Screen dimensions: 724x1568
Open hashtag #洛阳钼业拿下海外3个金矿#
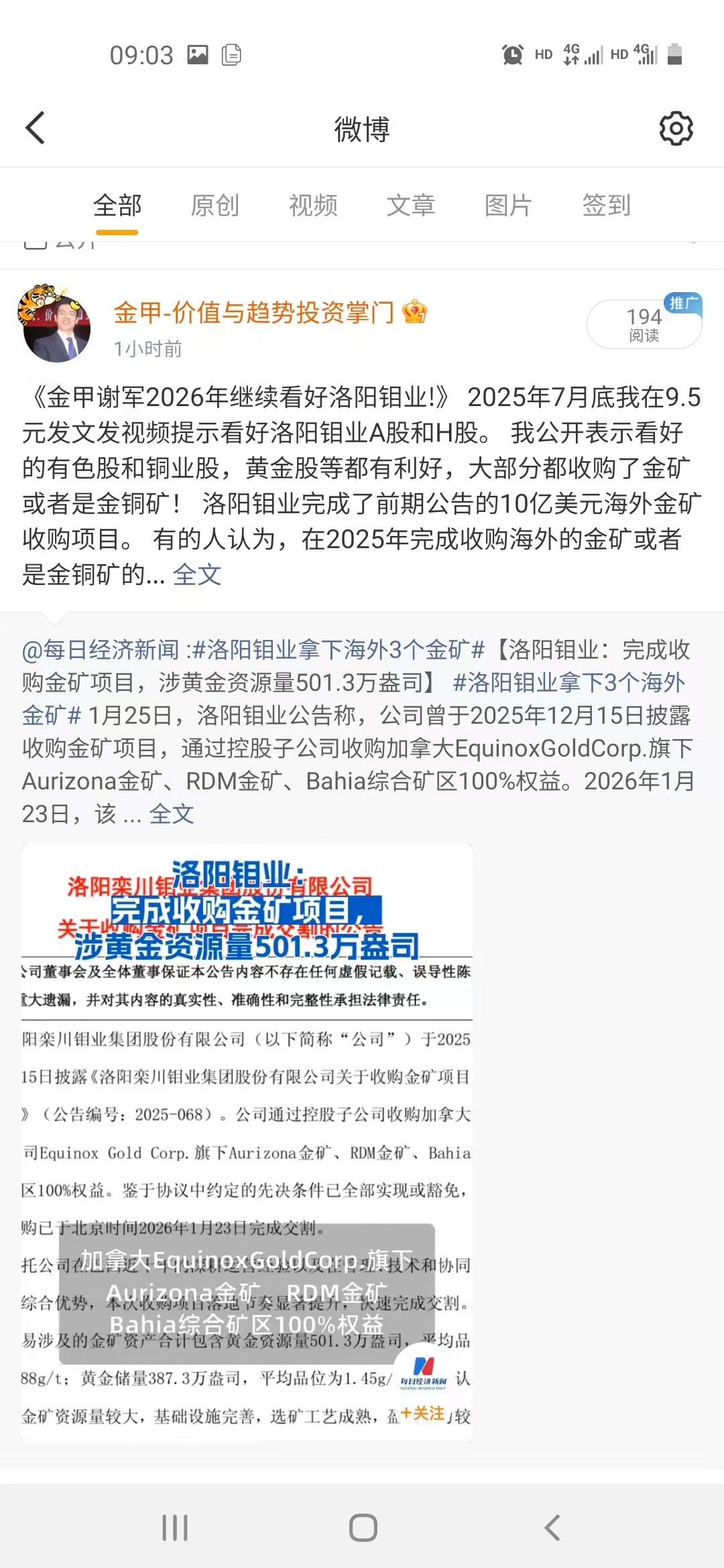pyautogui.click(x=339, y=650)
